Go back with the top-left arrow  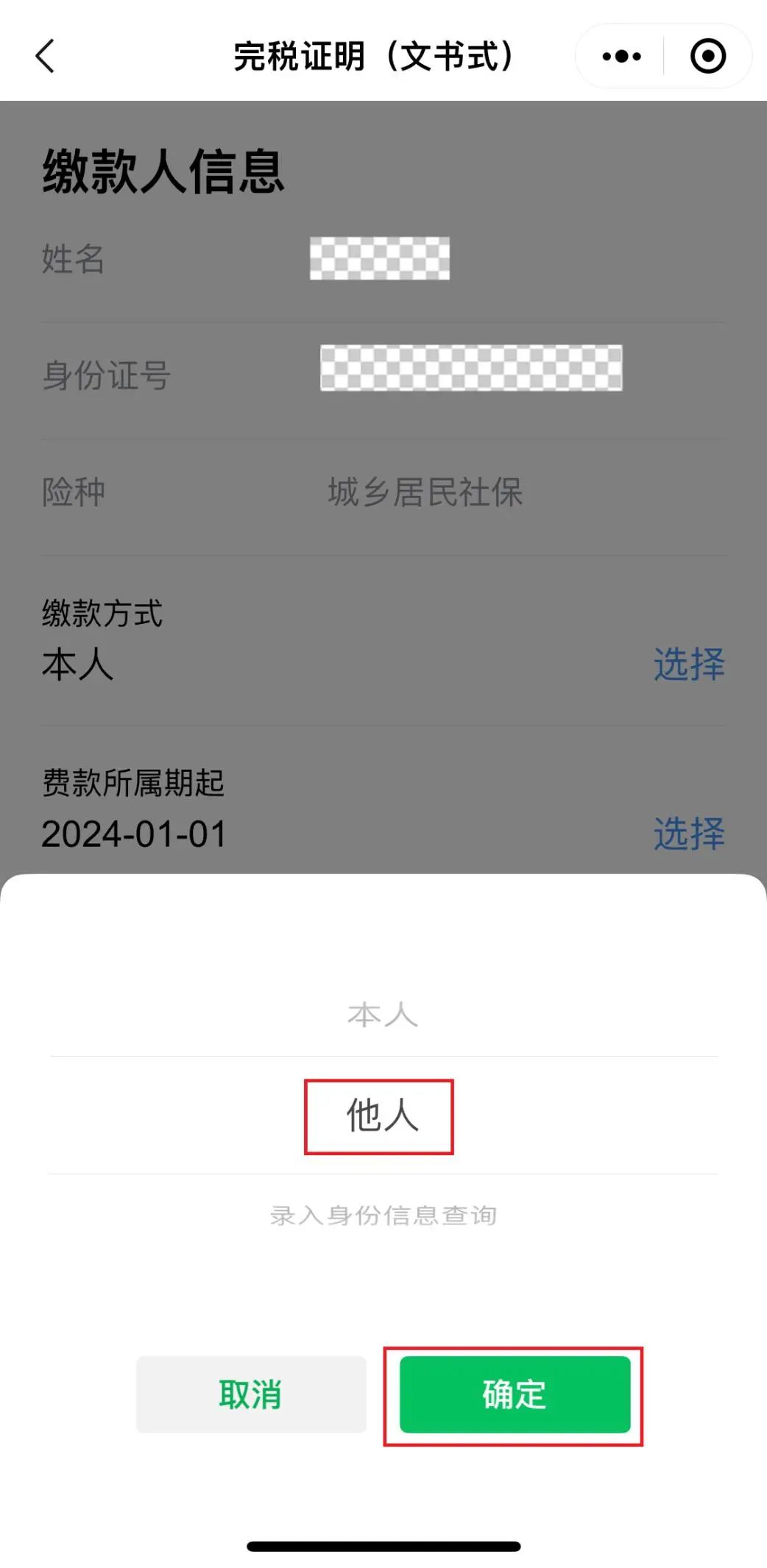coord(46,57)
